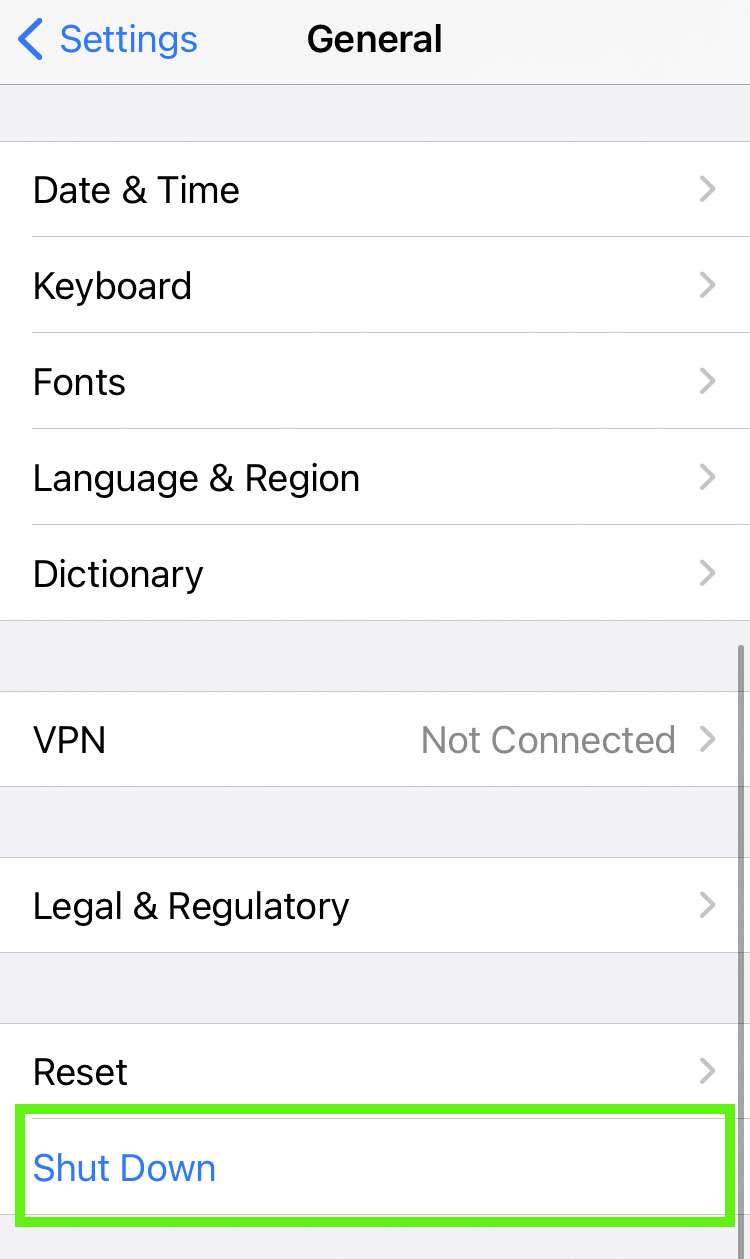View Dictionary settings
Viewport: 750px width, 1259px height.
point(375,574)
